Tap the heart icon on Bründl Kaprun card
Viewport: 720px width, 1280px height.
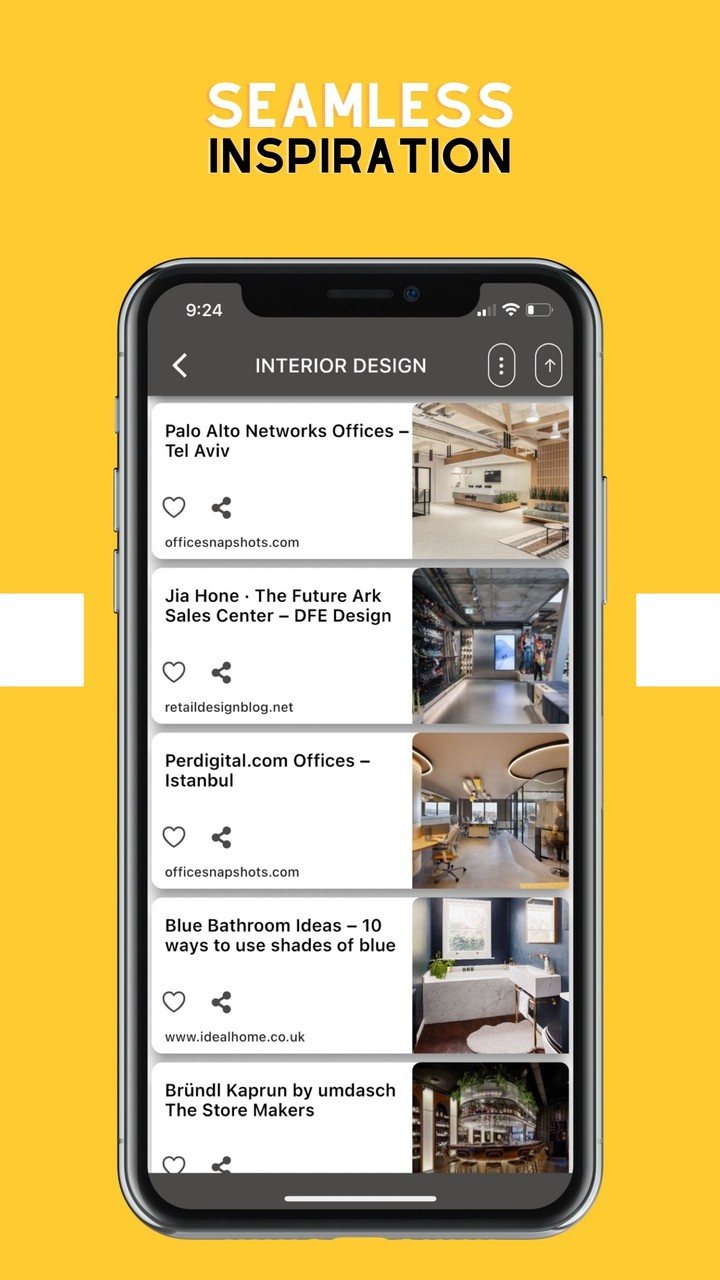[173, 1164]
